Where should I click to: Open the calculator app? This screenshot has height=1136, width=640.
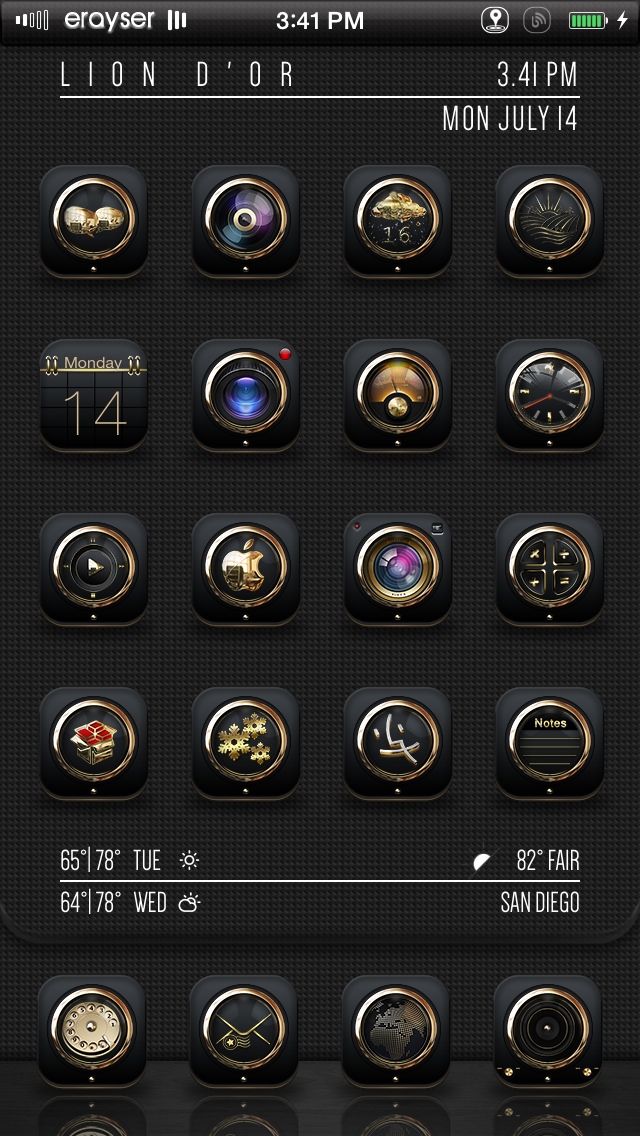[x=550, y=567]
